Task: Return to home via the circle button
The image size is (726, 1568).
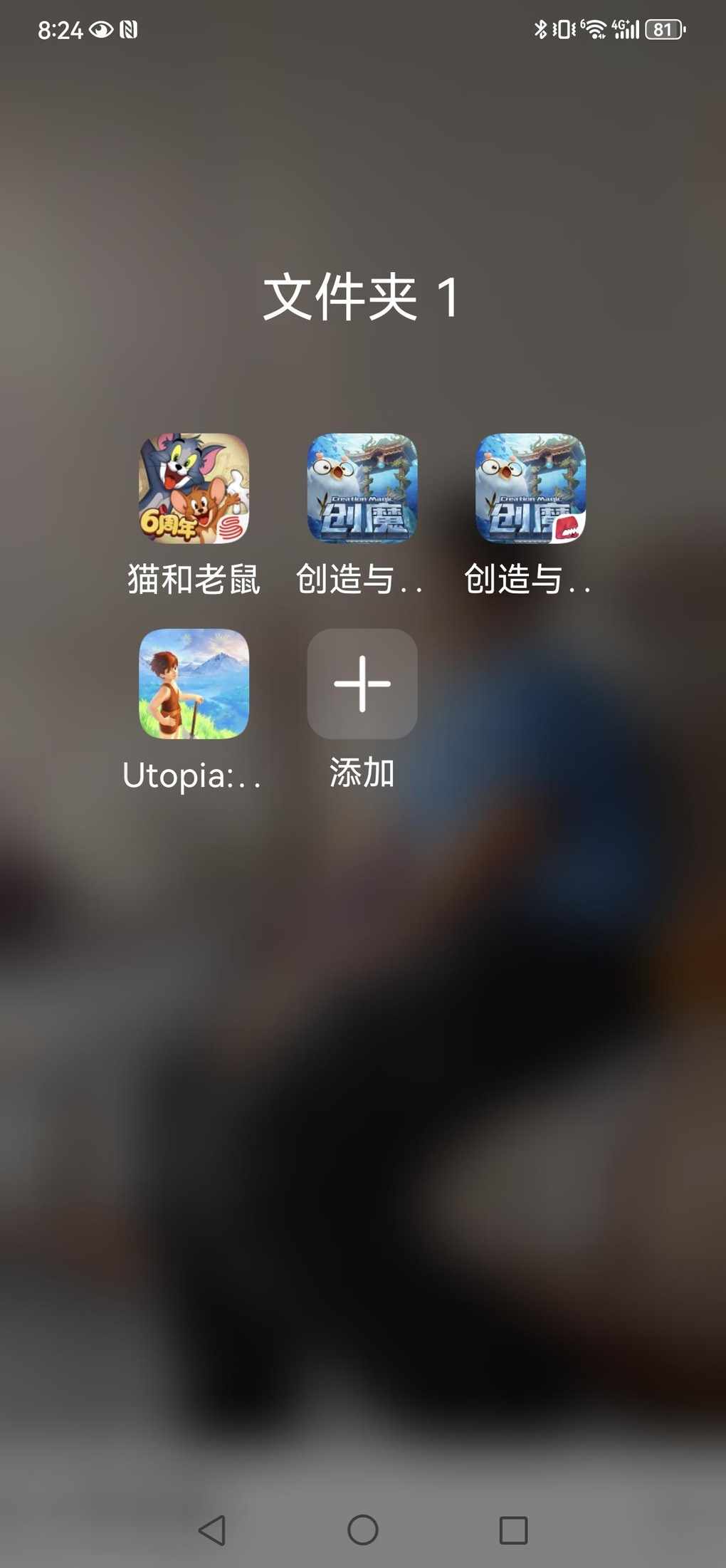Action: click(x=362, y=1530)
